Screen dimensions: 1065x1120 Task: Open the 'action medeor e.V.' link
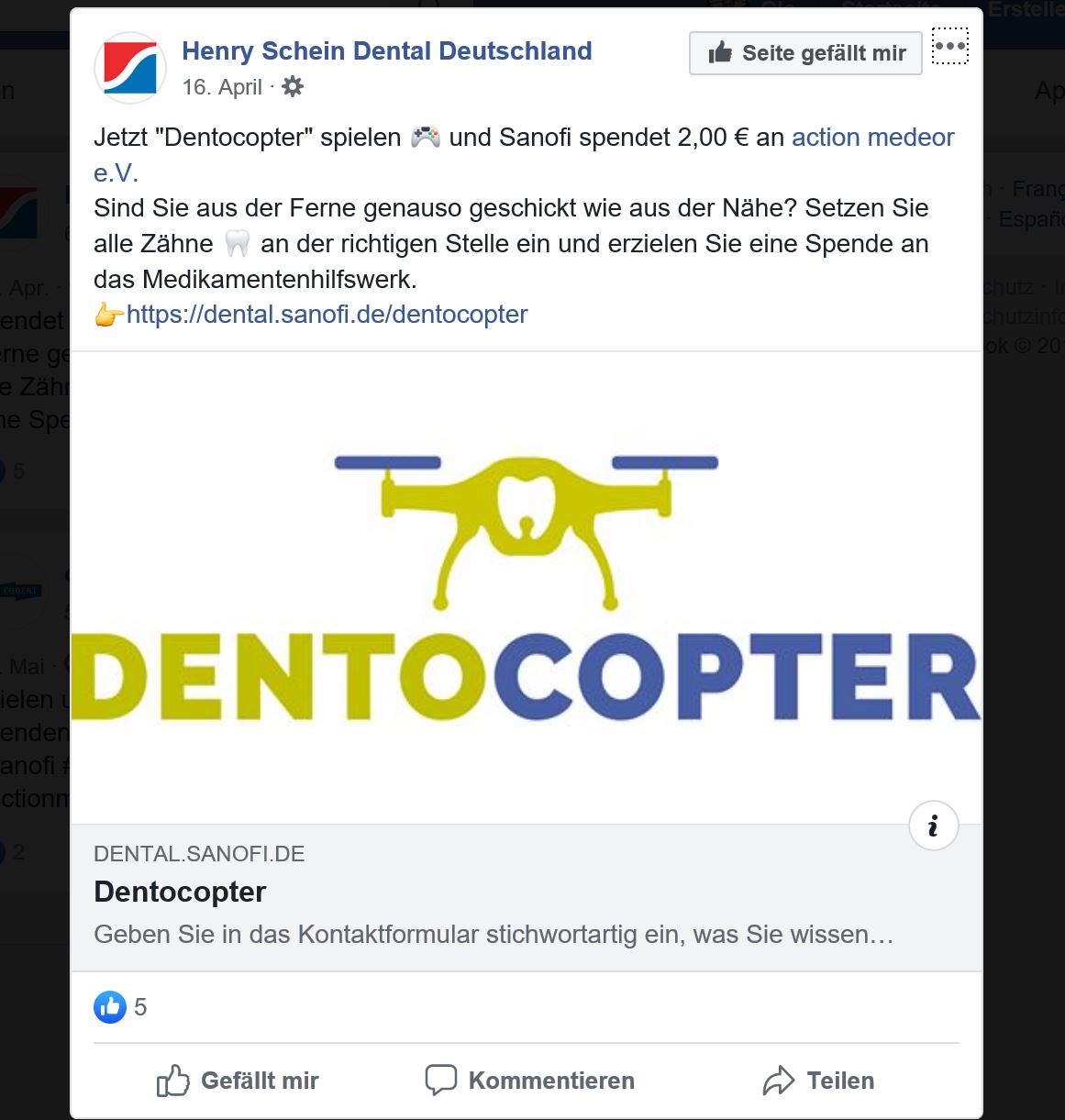pos(872,138)
